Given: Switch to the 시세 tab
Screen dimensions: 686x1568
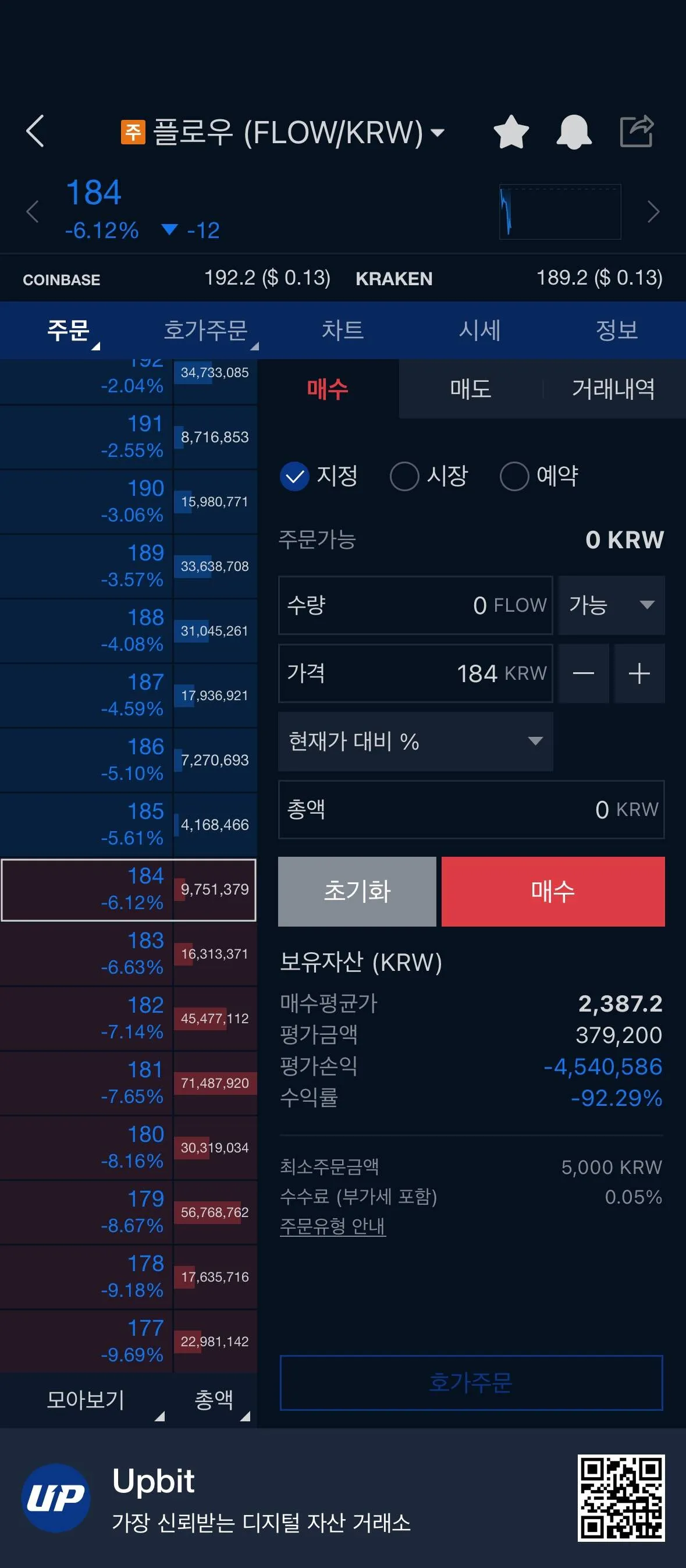Looking at the screenshot, I should click(x=479, y=331).
